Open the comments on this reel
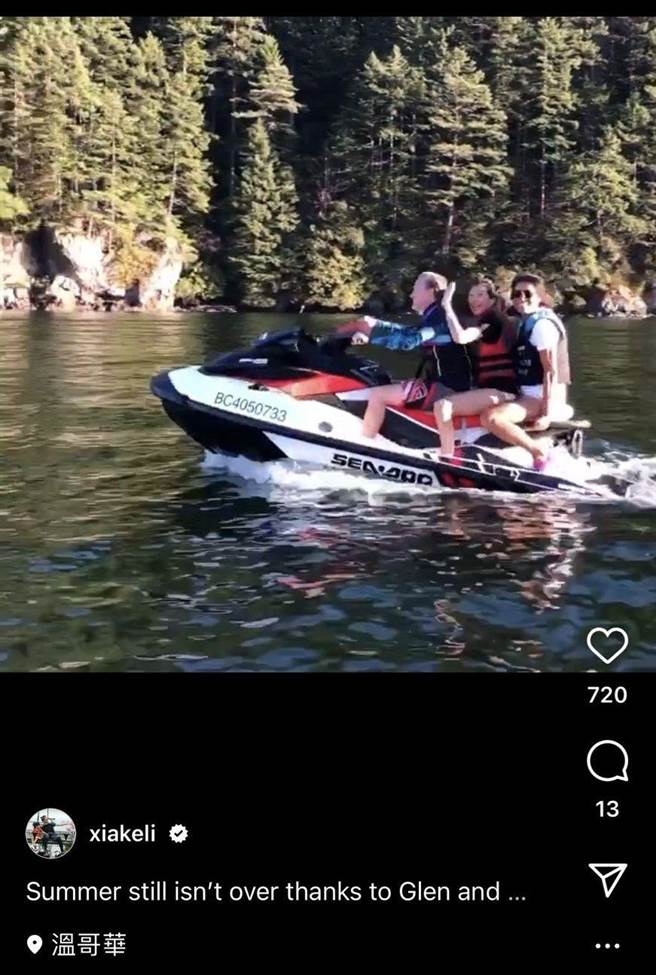Image resolution: width=656 pixels, height=975 pixels. pos(607,762)
